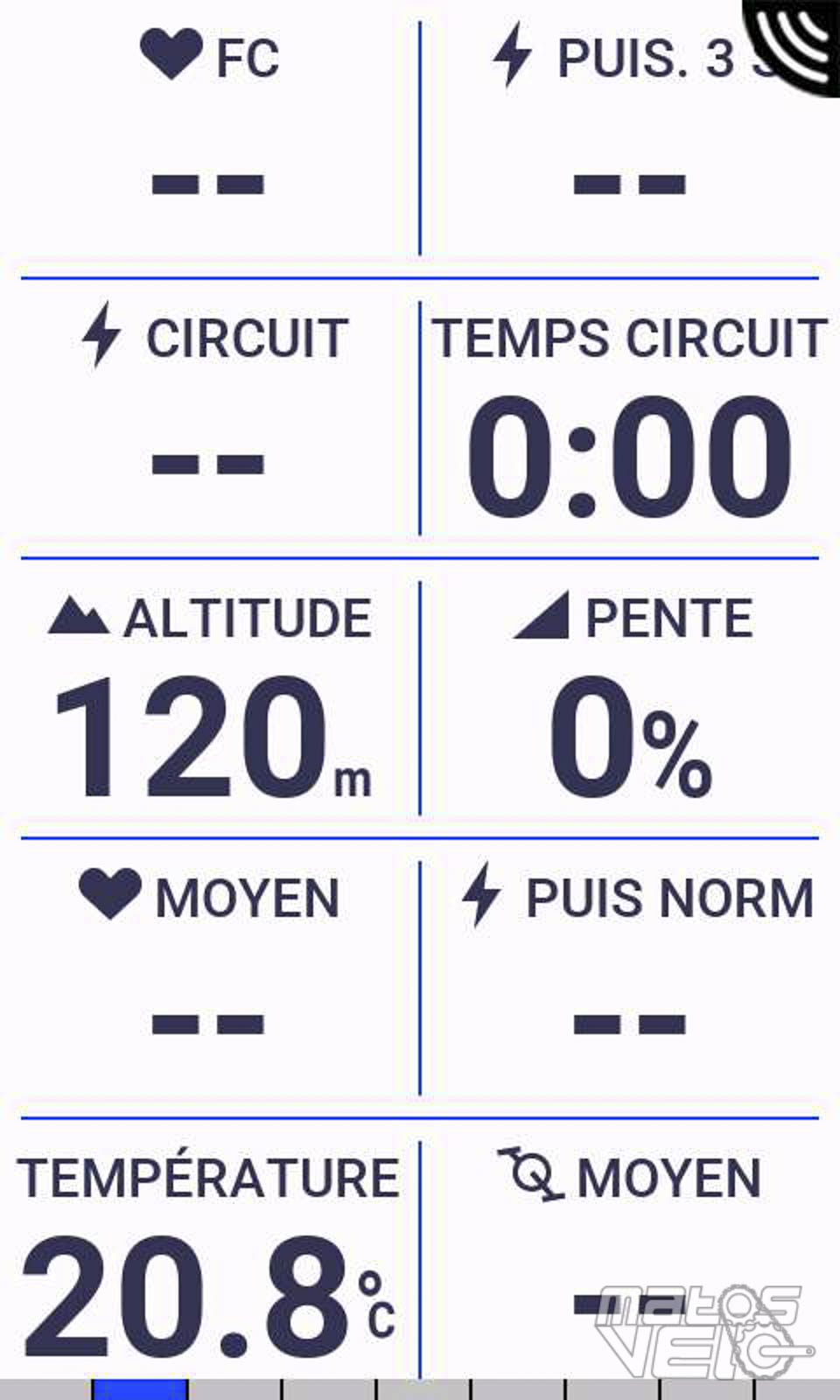
Task: Tap the highlighted page indicator segment
Action: [140, 1389]
